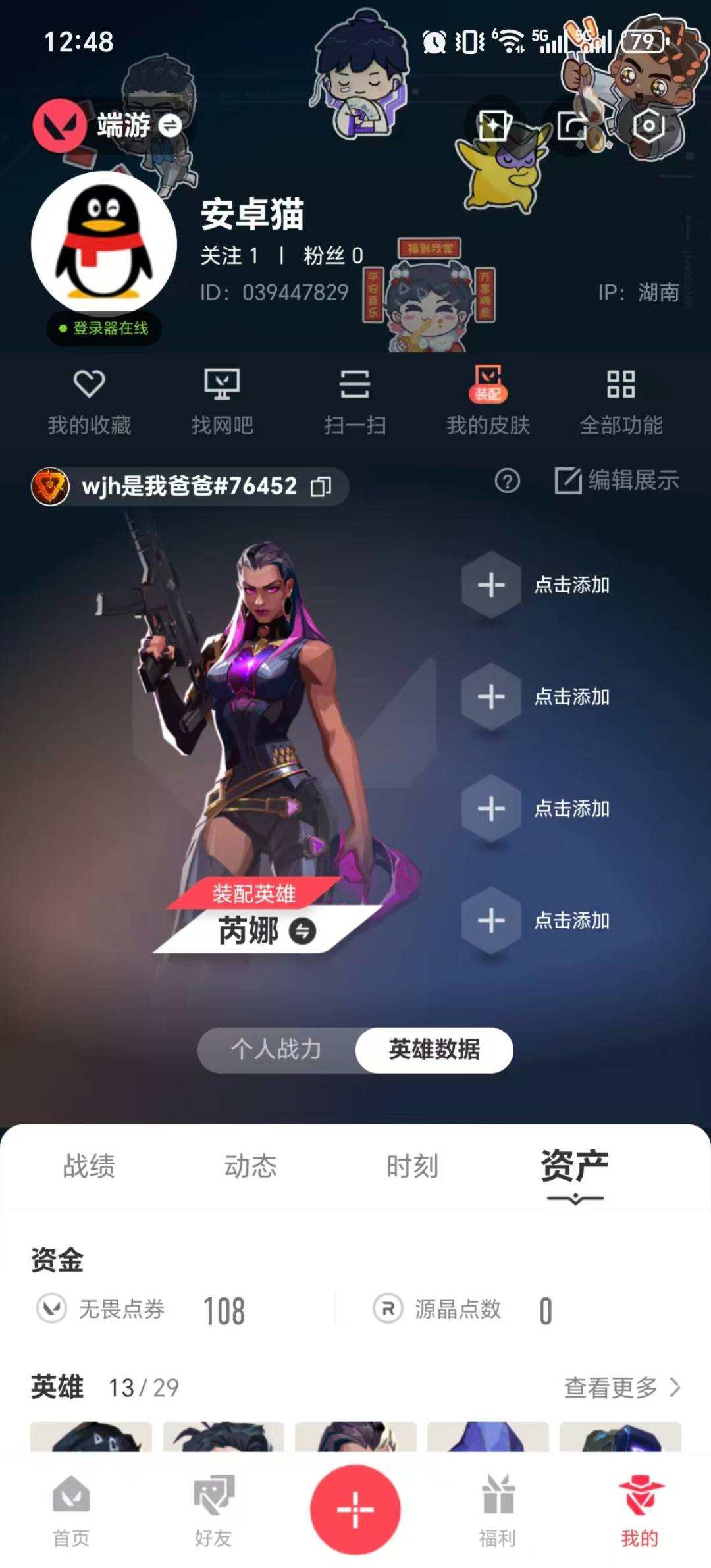Switch display to 个人战力 personal stats
This screenshot has width=711, height=1568.
point(276,1051)
